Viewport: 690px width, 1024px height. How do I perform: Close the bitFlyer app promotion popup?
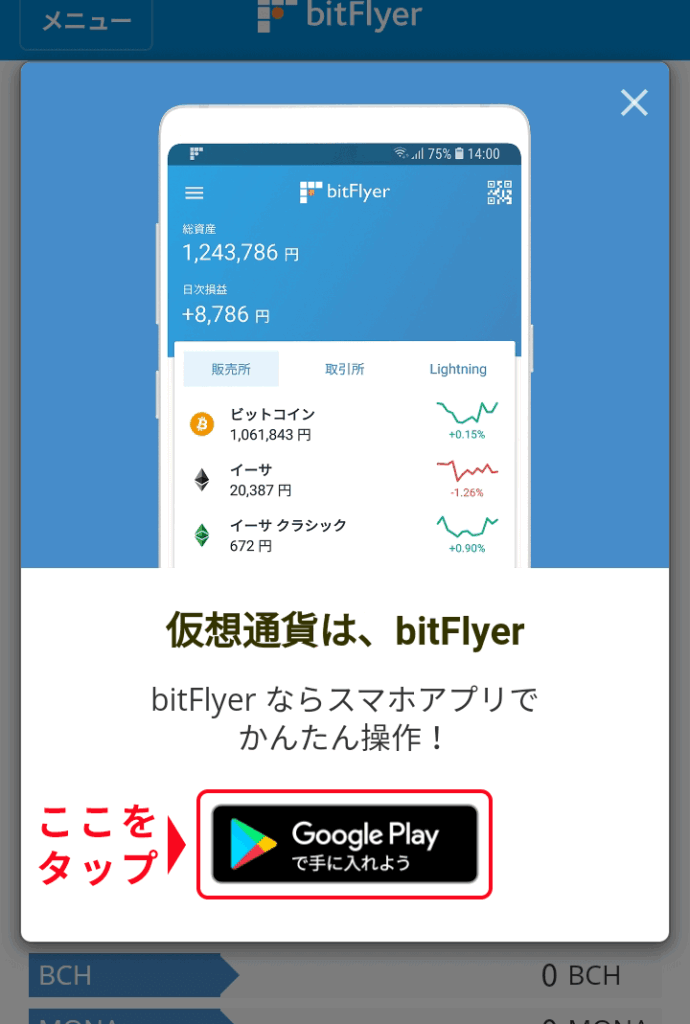coord(634,103)
